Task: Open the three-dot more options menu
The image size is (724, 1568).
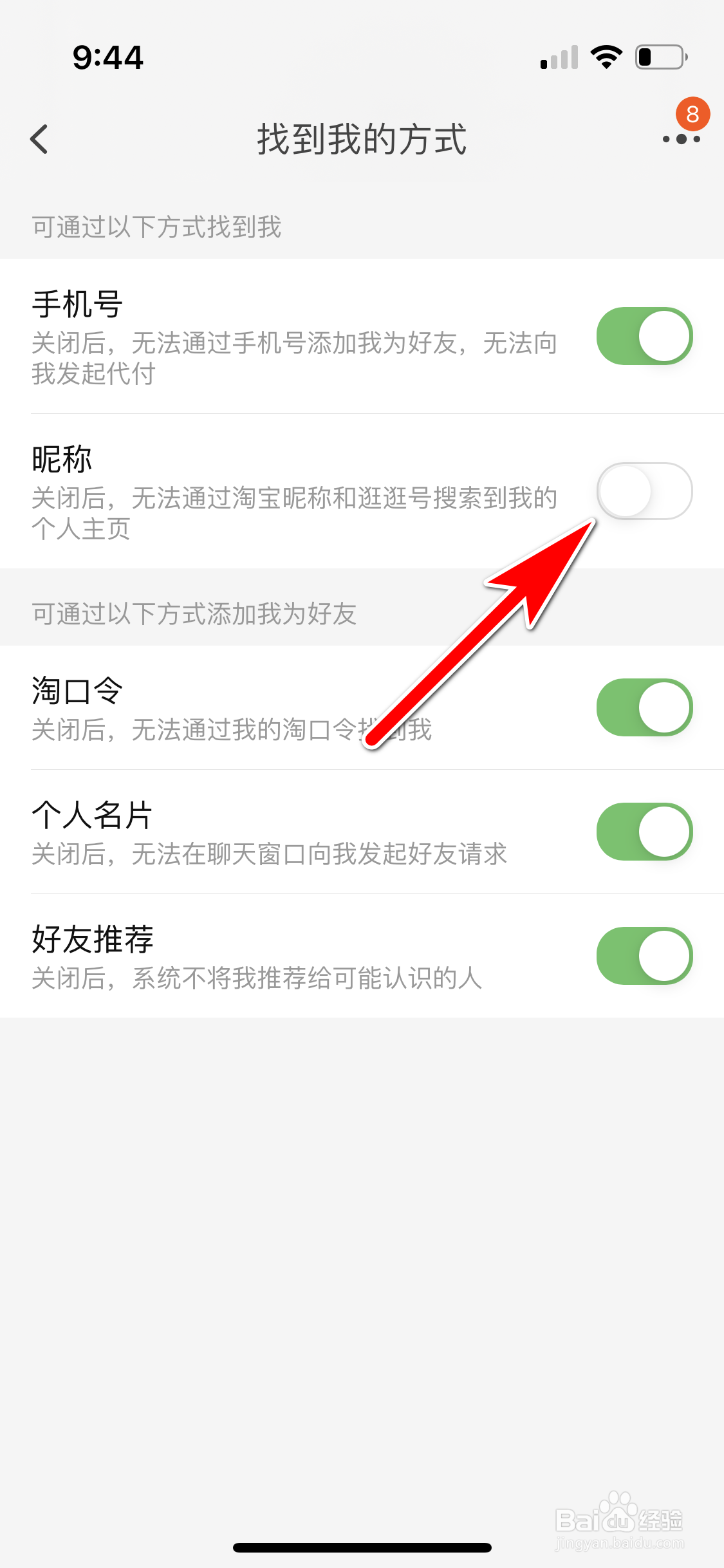Action: click(x=681, y=140)
